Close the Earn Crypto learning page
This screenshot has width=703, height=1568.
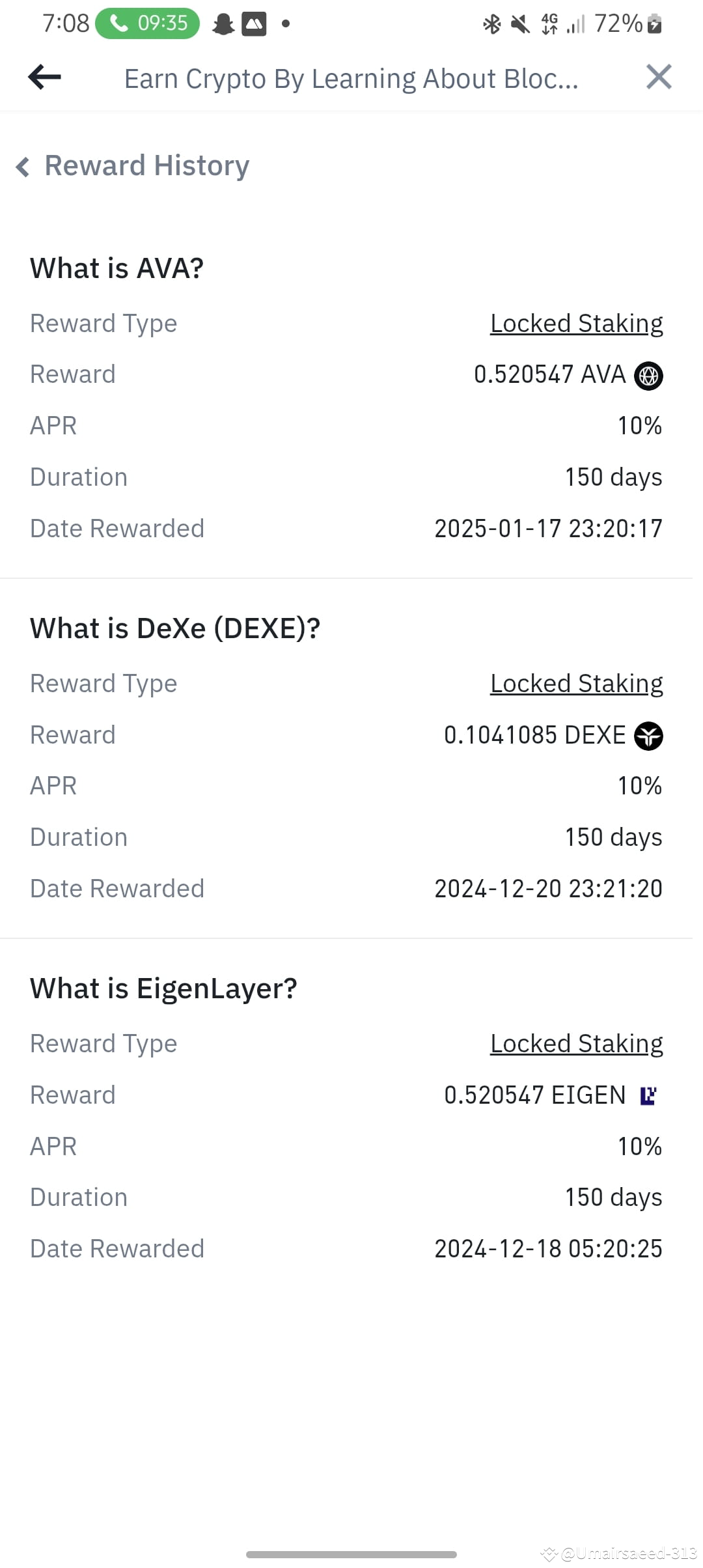tap(659, 76)
